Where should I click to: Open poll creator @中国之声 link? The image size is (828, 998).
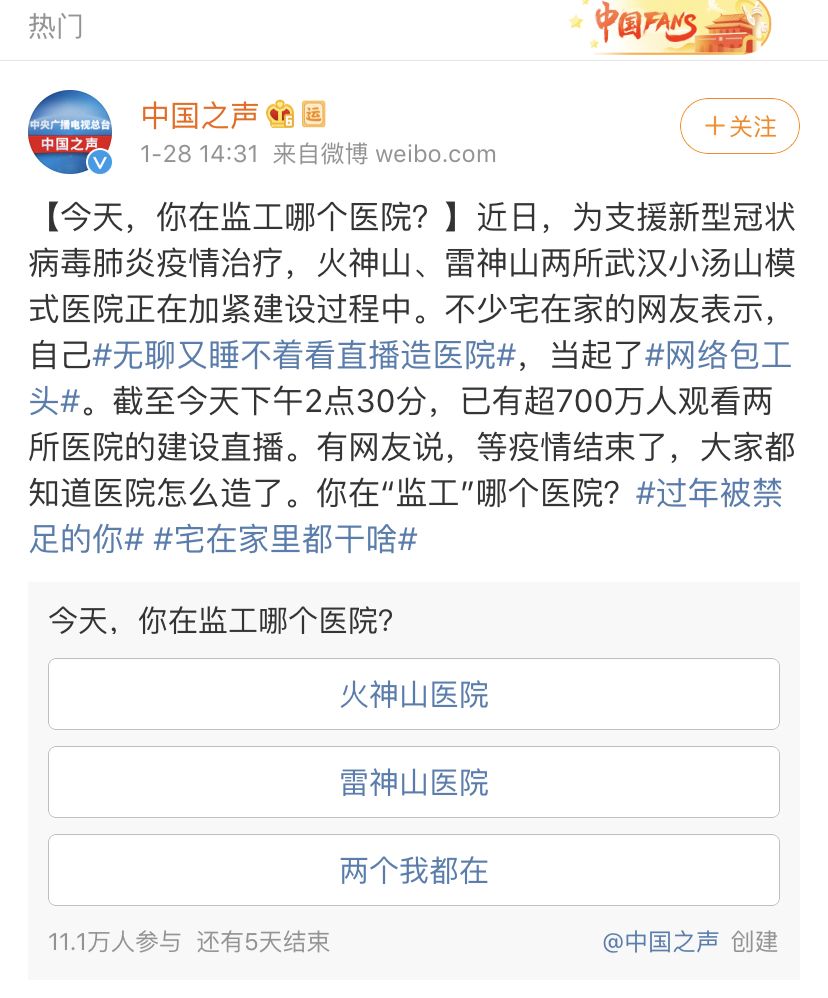pyautogui.click(x=660, y=941)
